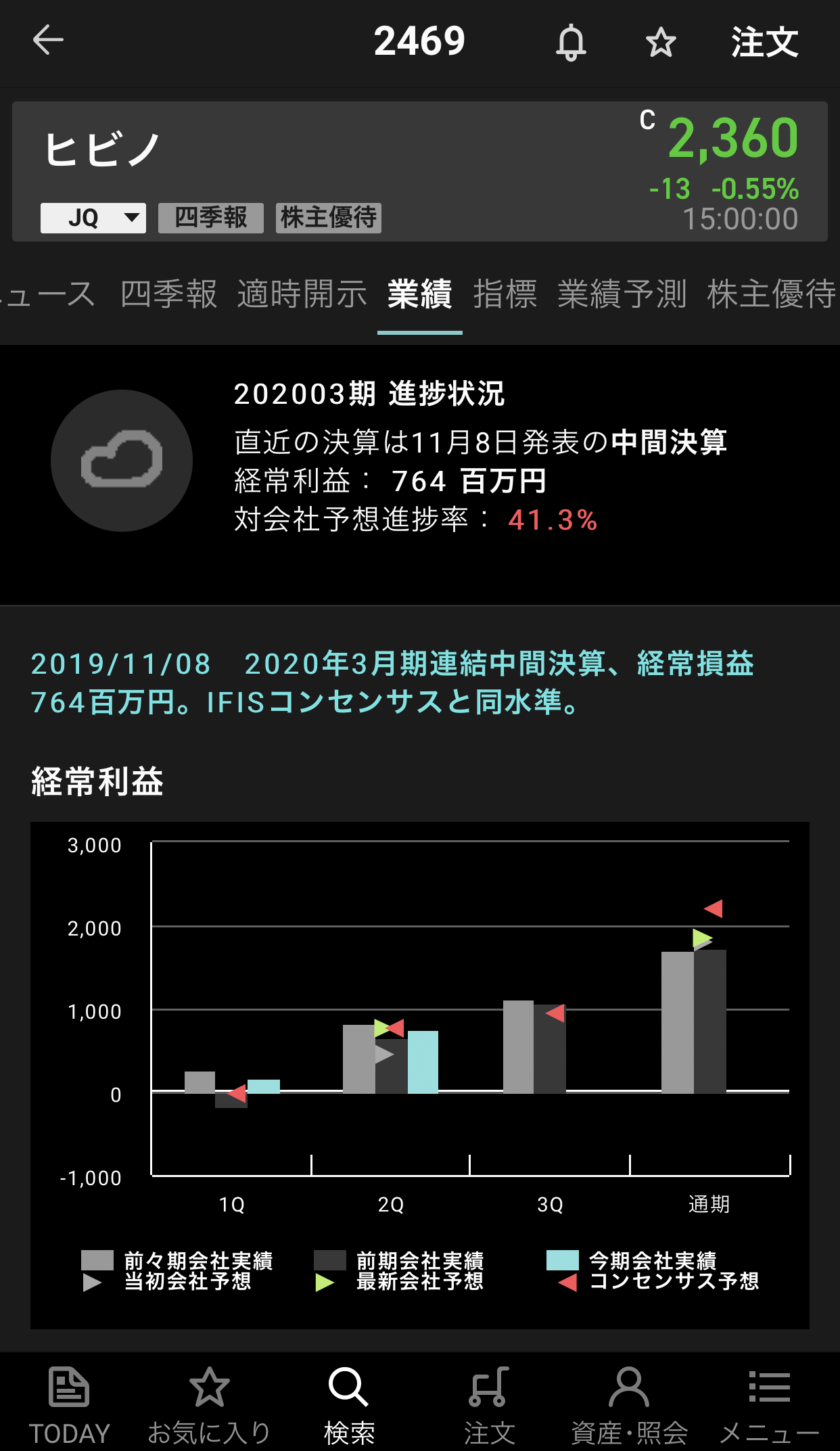Screen dimensions: 840x1451
Task: Add stock 2469 to favorites star
Action: pos(660,42)
